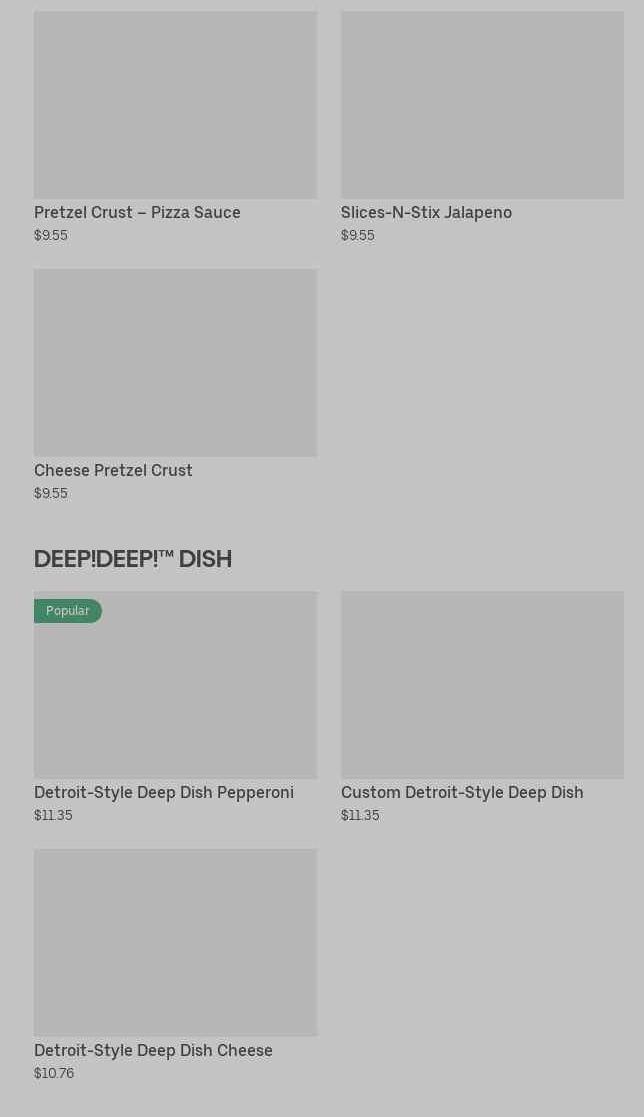Open Custom Detroit-Style Deep Dish
The height and width of the screenshot is (1117, 644).
pyautogui.click(x=482, y=707)
